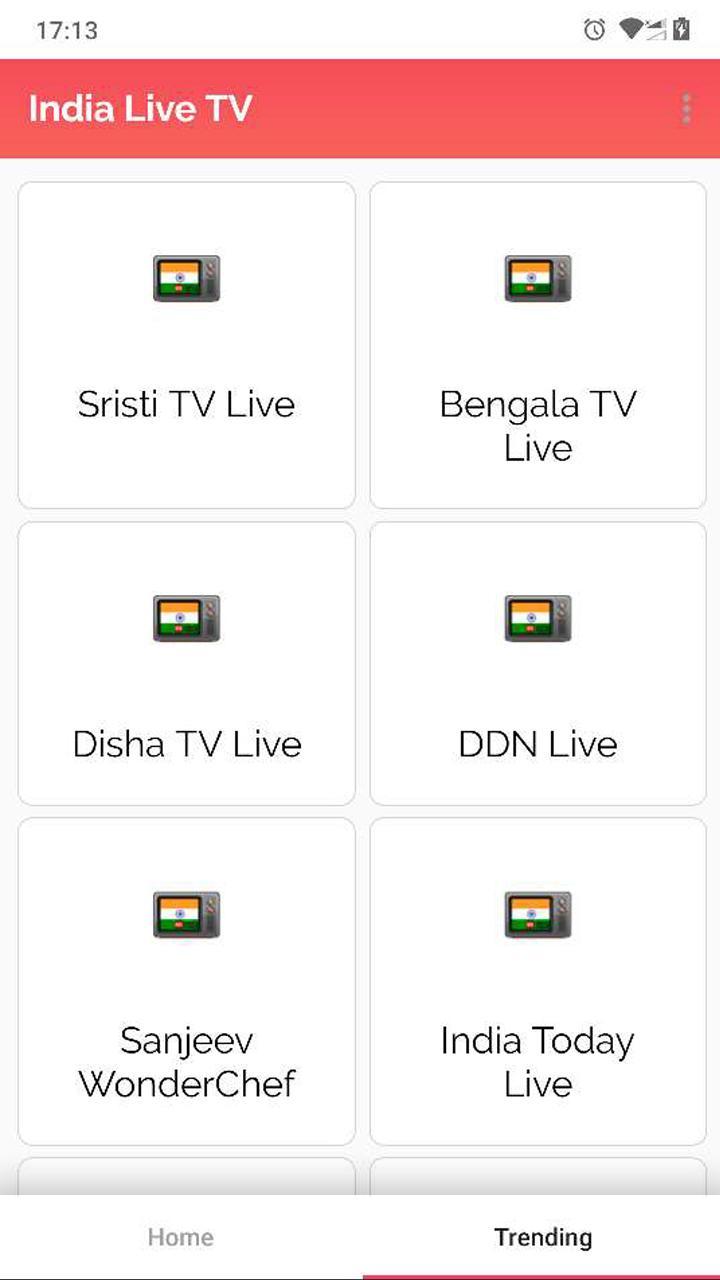
Task: Open Disha TV Live card
Action: pos(187,663)
